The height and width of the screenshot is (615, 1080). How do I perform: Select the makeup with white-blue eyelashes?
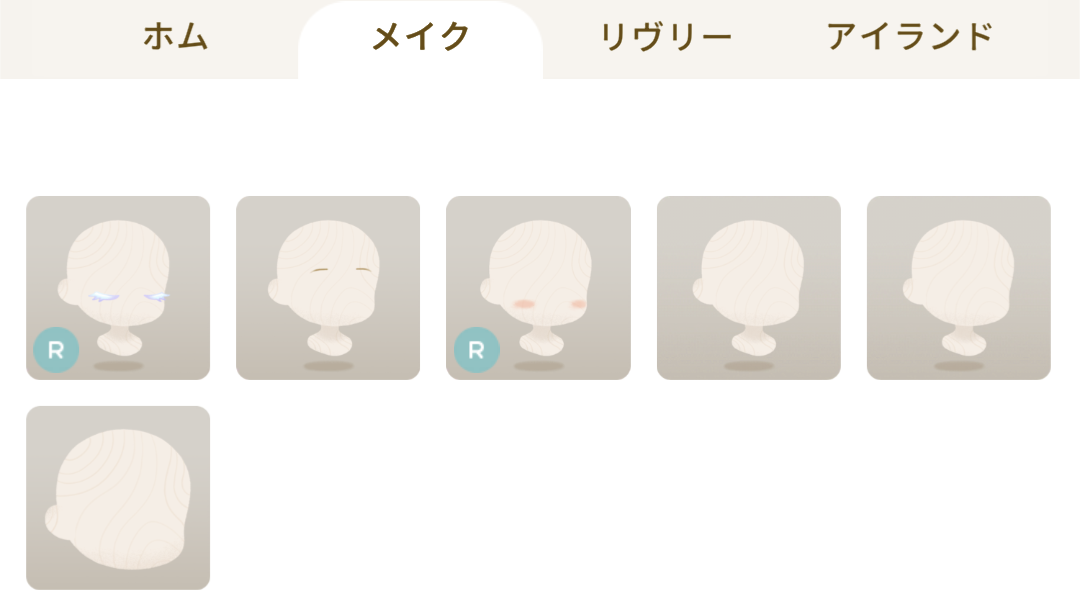[118, 288]
